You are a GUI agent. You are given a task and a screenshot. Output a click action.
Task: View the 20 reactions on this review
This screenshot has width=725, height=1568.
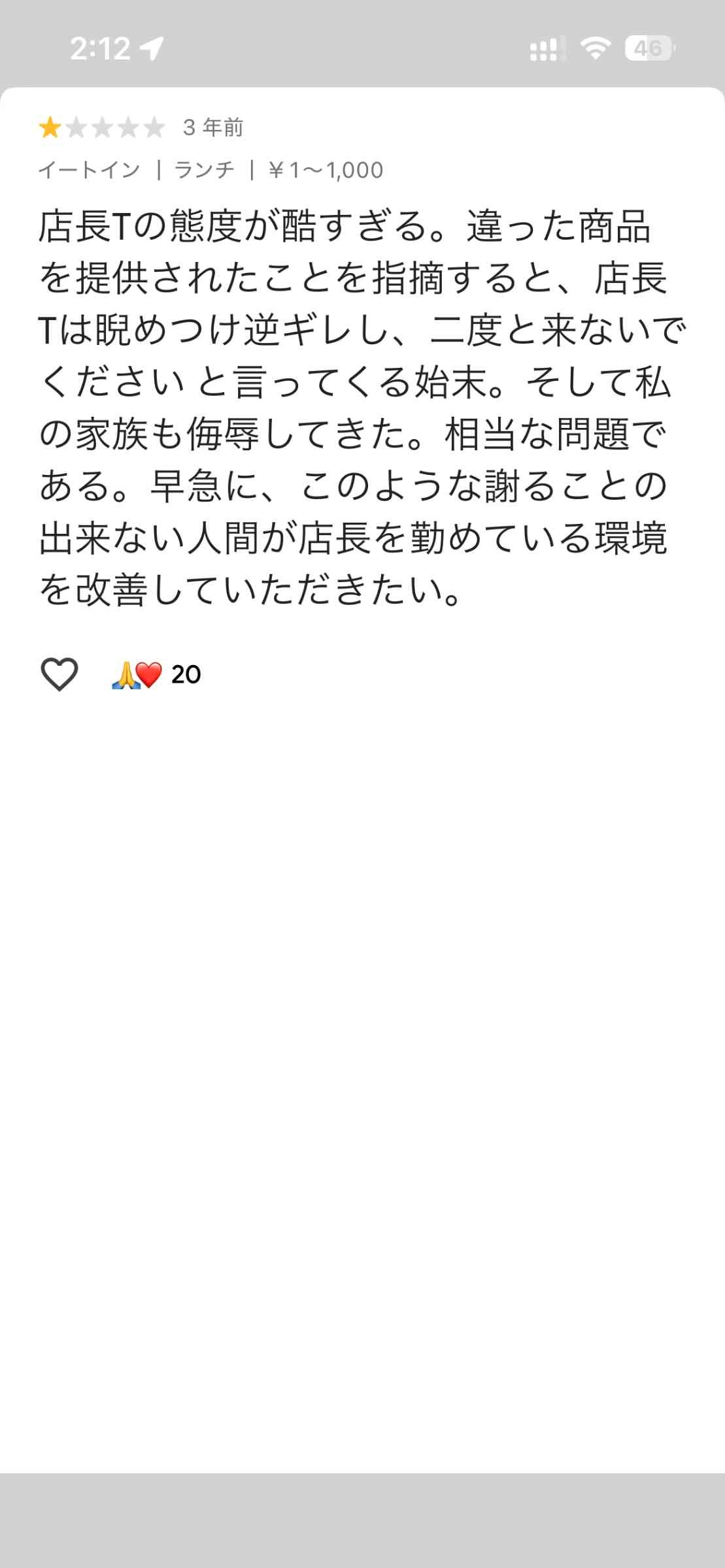click(x=157, y=674)
